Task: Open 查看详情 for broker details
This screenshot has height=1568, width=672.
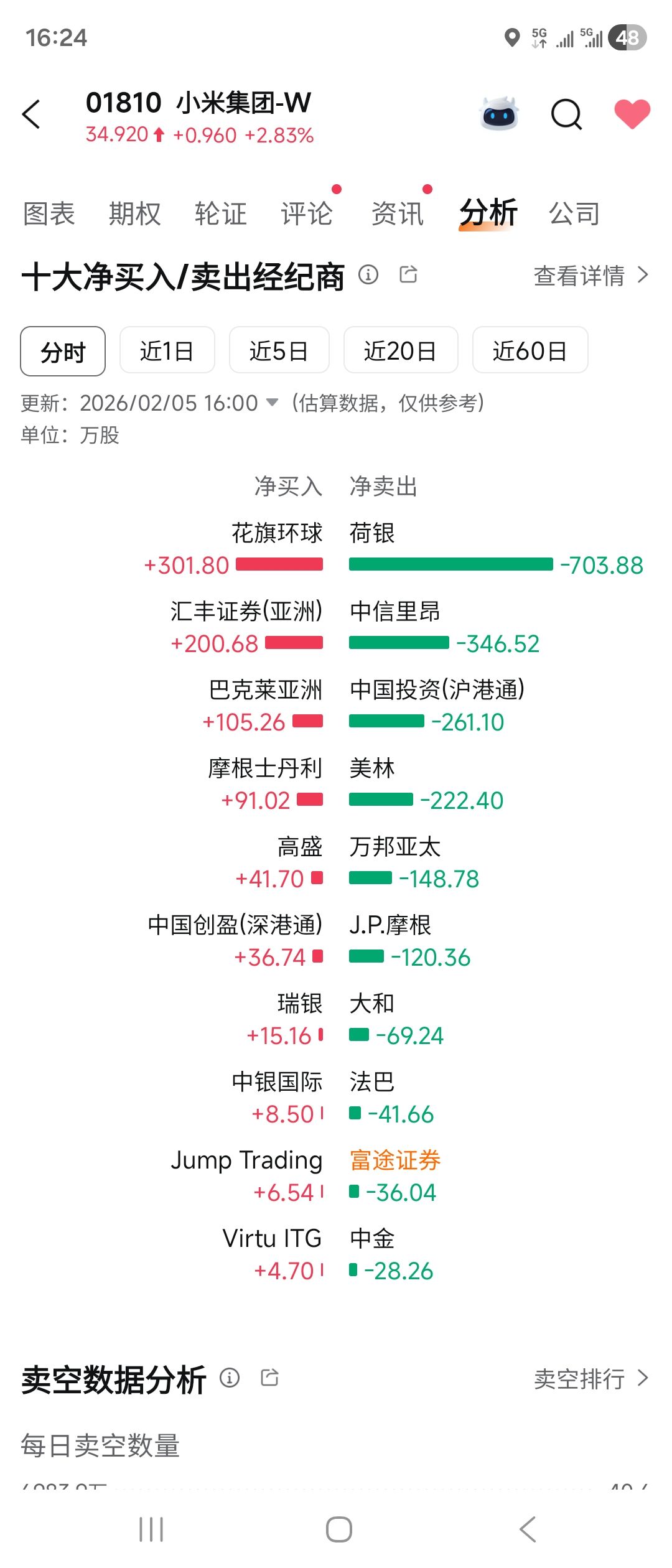Action: click(x=590, y=276)
